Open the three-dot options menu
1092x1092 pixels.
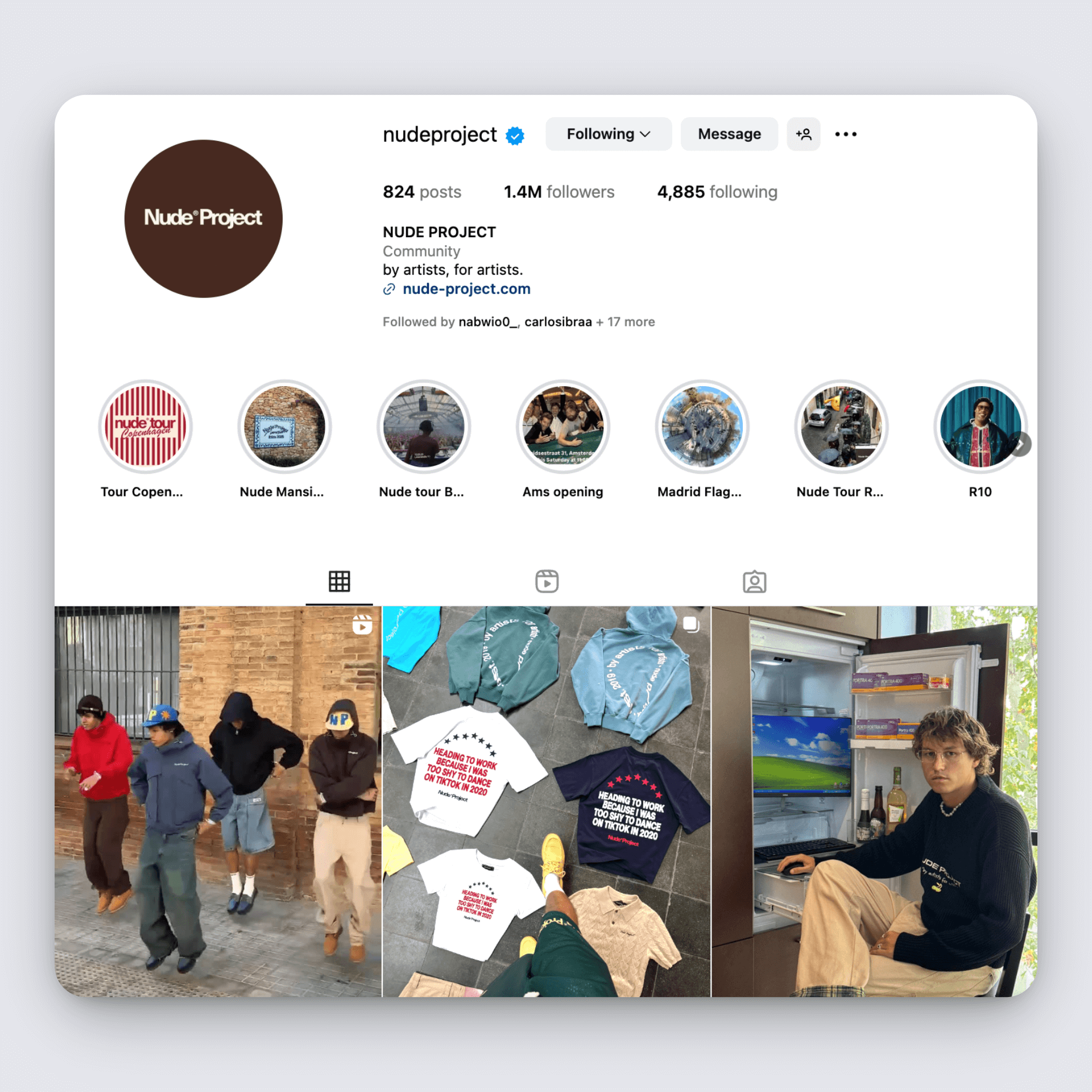pos(845,134)
